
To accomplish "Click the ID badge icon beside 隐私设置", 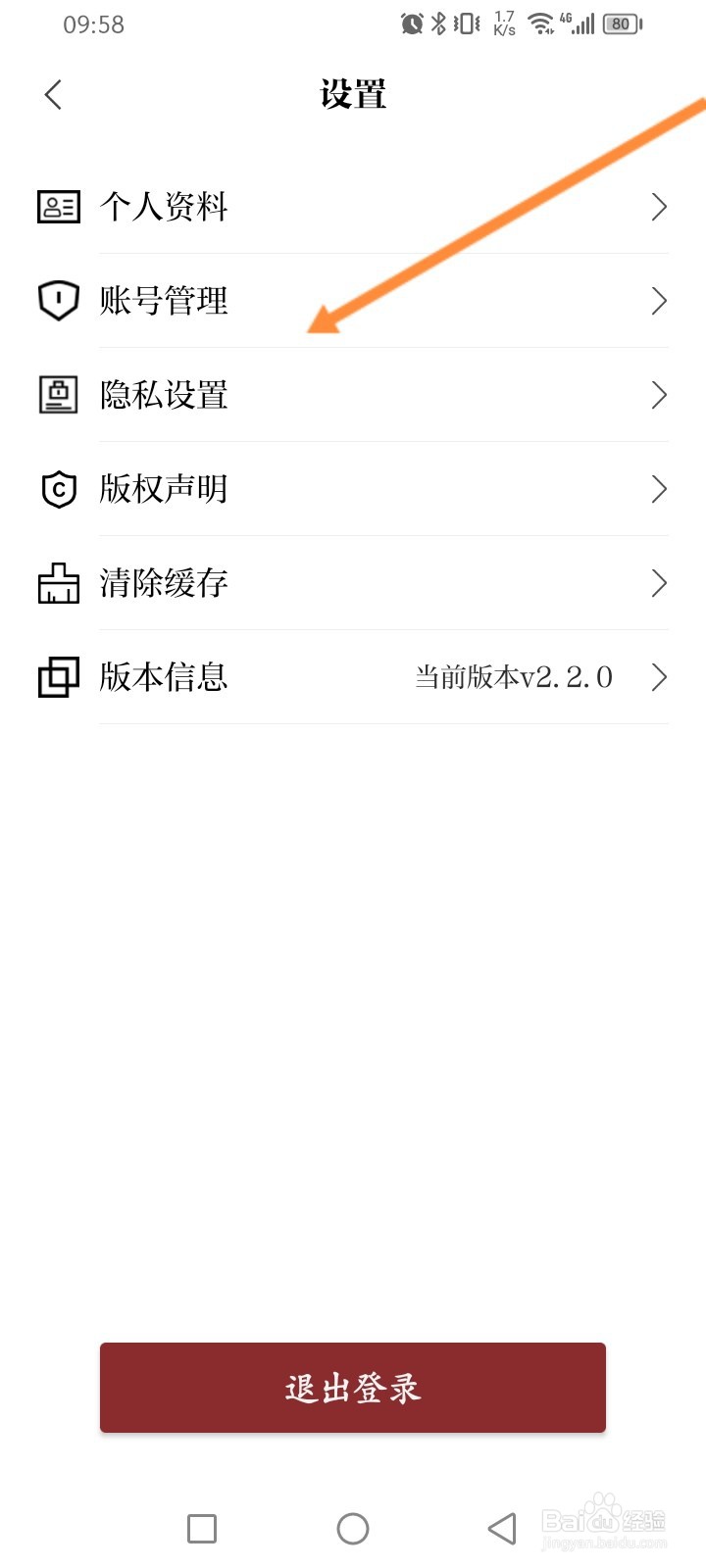I will coord(58,394).
